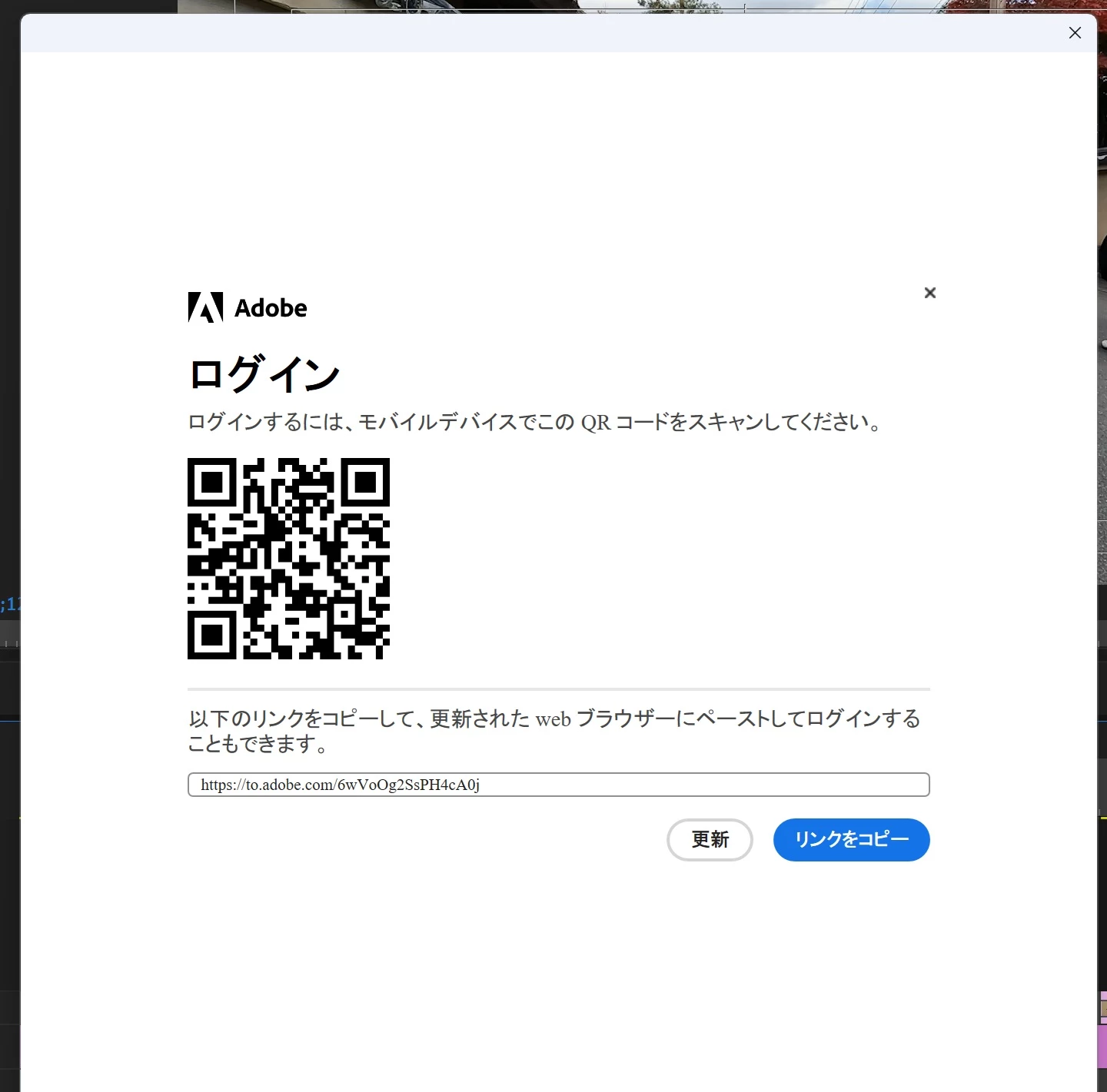Viewport: 1107px width, 1092px height.
Task: Copy link with リンクをコピー button
Action: 851,839
